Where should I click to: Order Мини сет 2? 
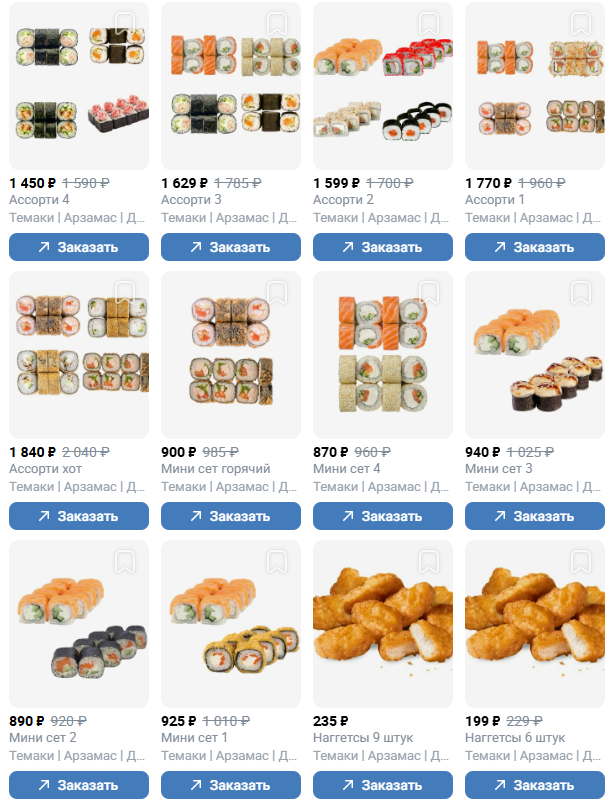[x=79, y=785]
